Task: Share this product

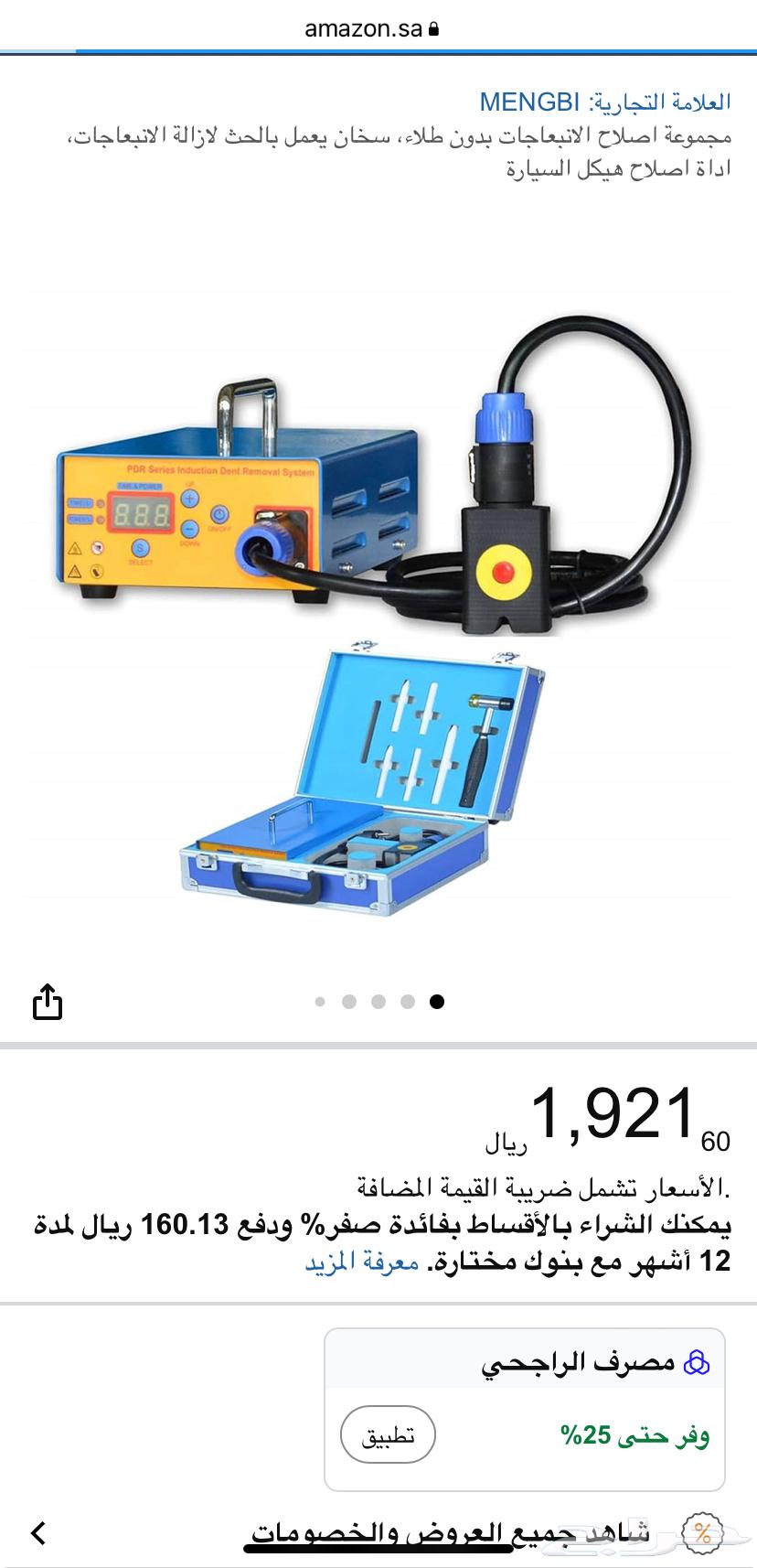Action: tap(48, 1002)
